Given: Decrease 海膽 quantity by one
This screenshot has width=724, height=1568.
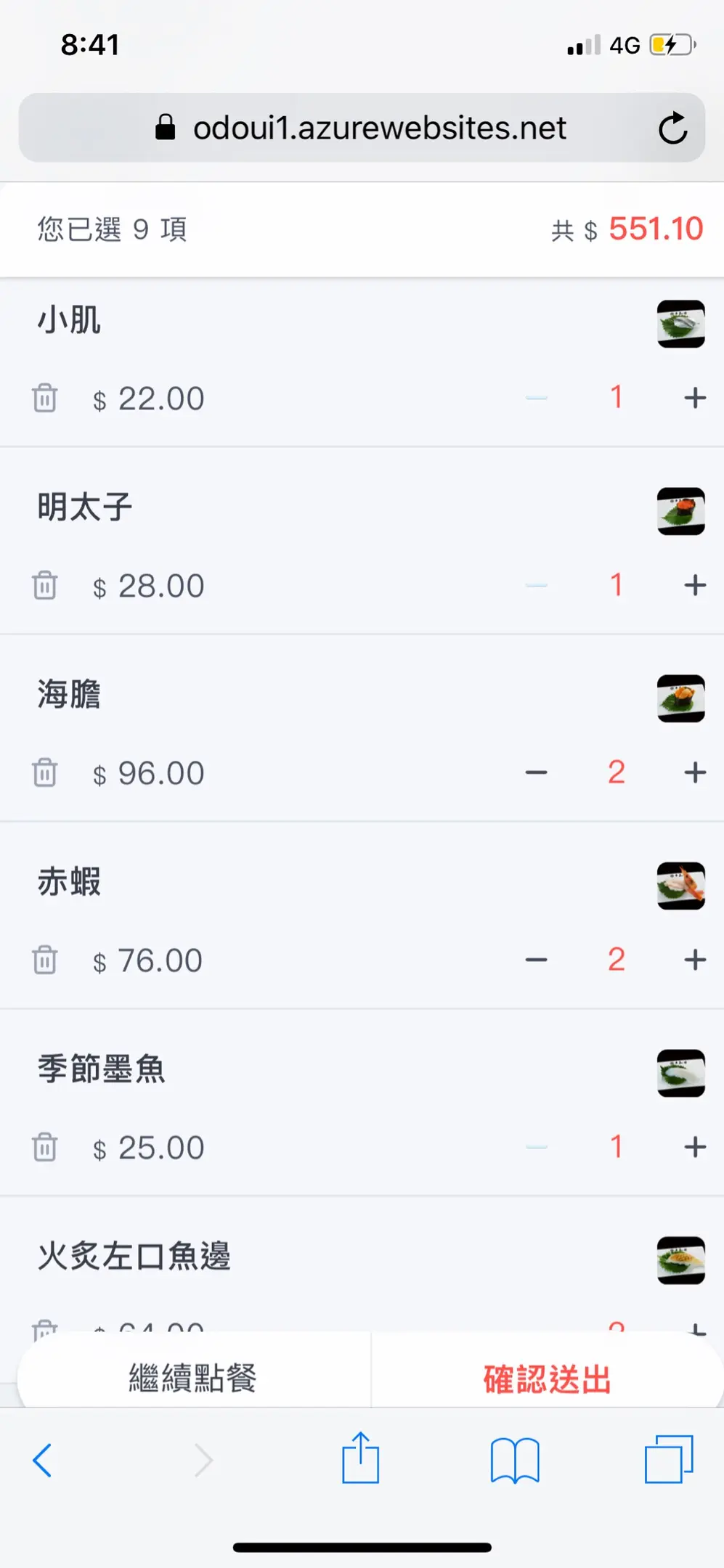Looking at the screenshot, I should coord(536,772).
